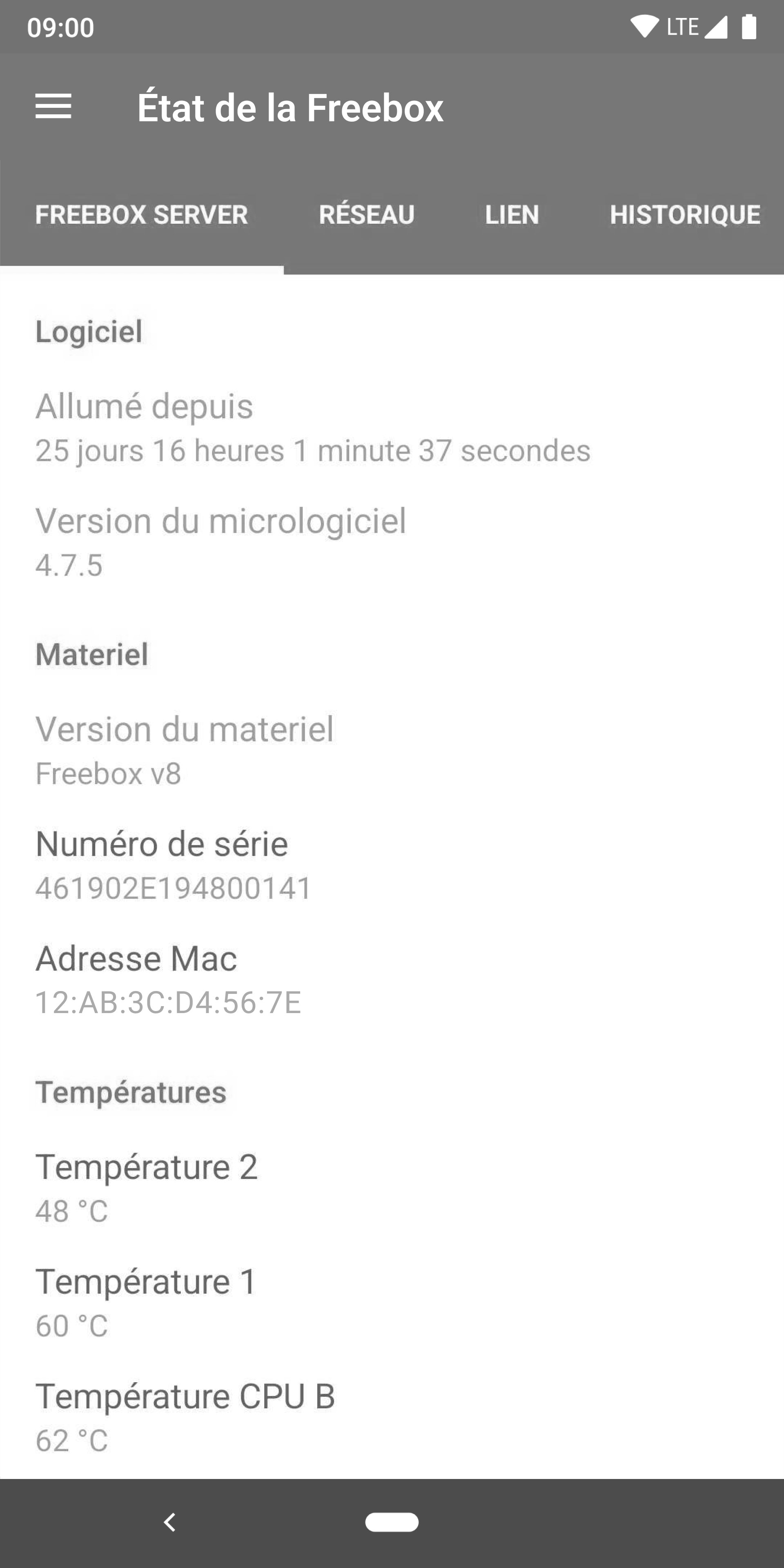
Task: Open the hamburger navigation drawer
Action: point(53,107)
